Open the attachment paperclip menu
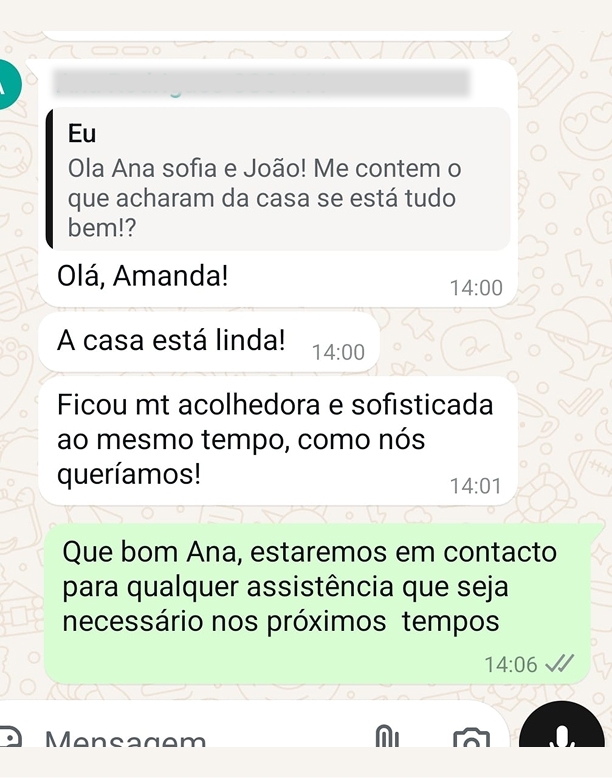 click(x=386, y=739)
